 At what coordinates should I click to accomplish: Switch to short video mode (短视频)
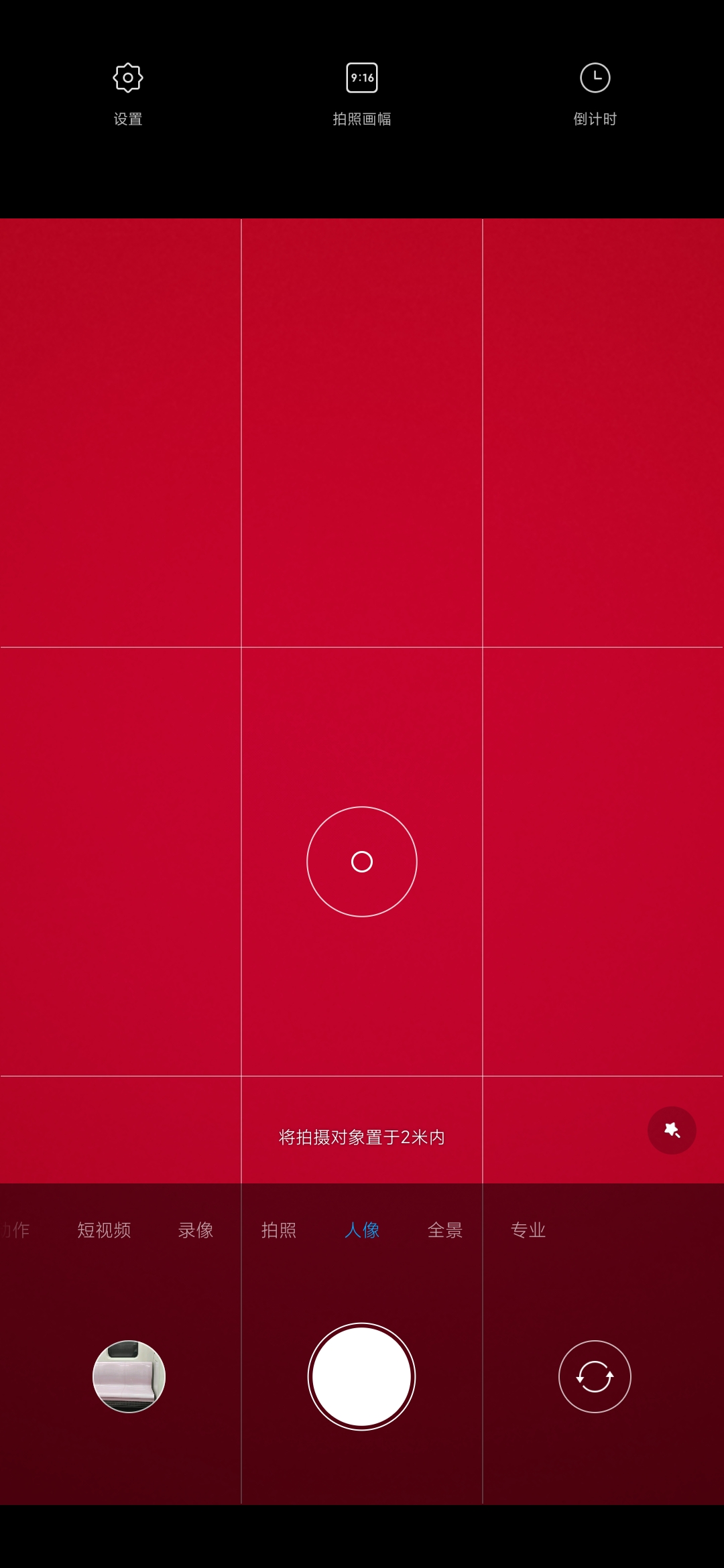[x=104, y=1230]
